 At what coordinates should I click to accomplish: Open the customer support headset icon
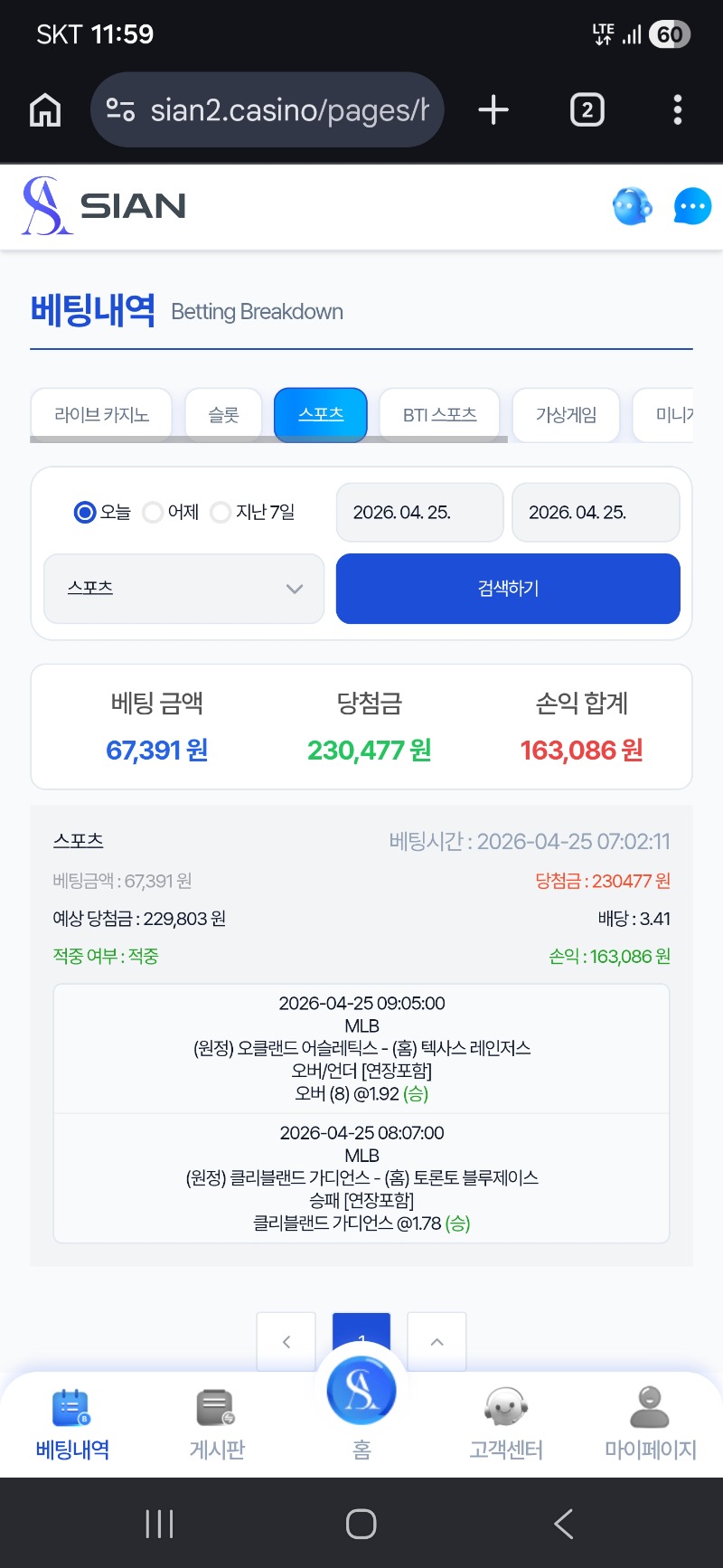(x=632, y=206)
